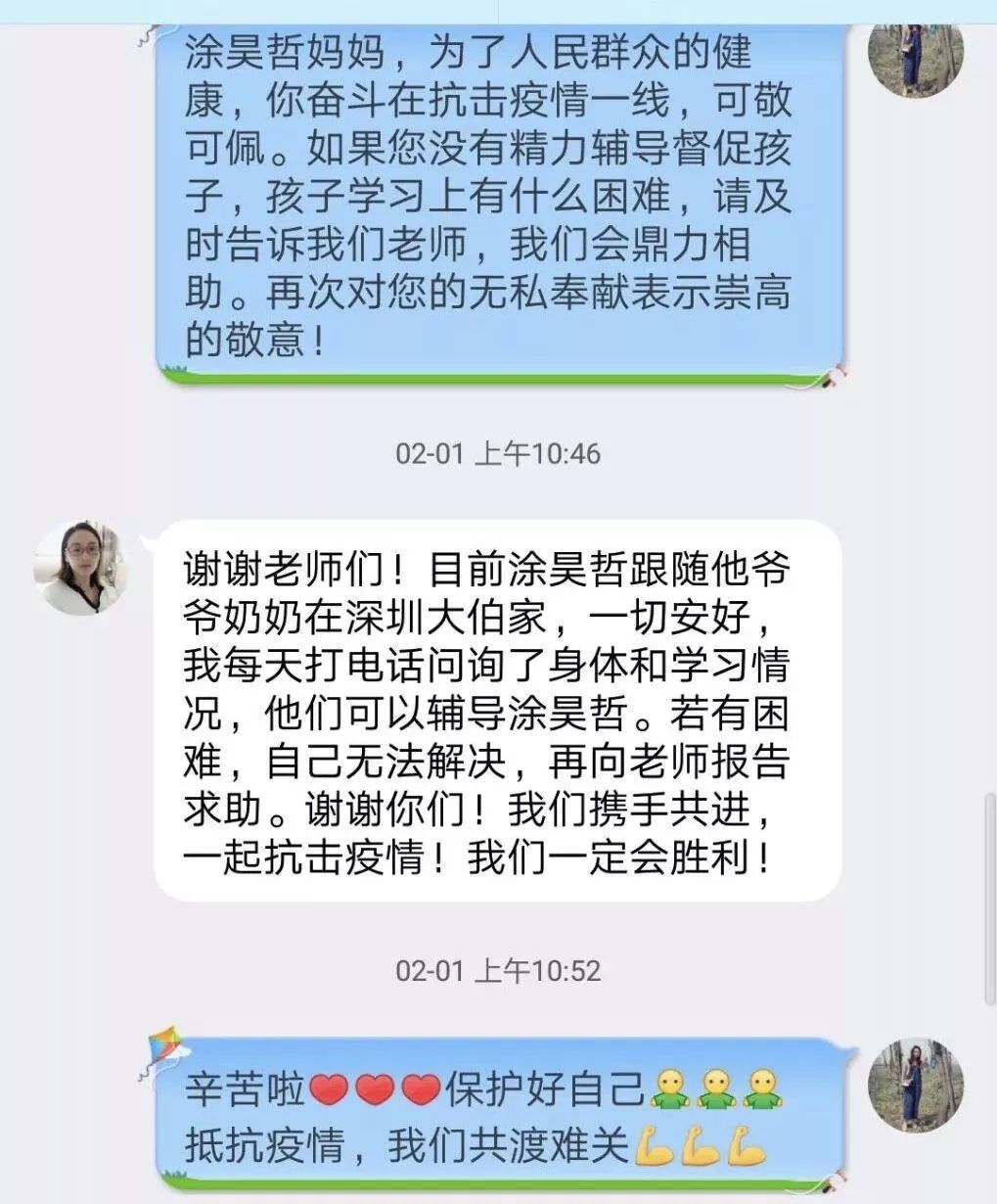997x1204 pixels.
Task: Open avatar of the sender of 谢谢老师们 message
Action: tap(81, 568)
